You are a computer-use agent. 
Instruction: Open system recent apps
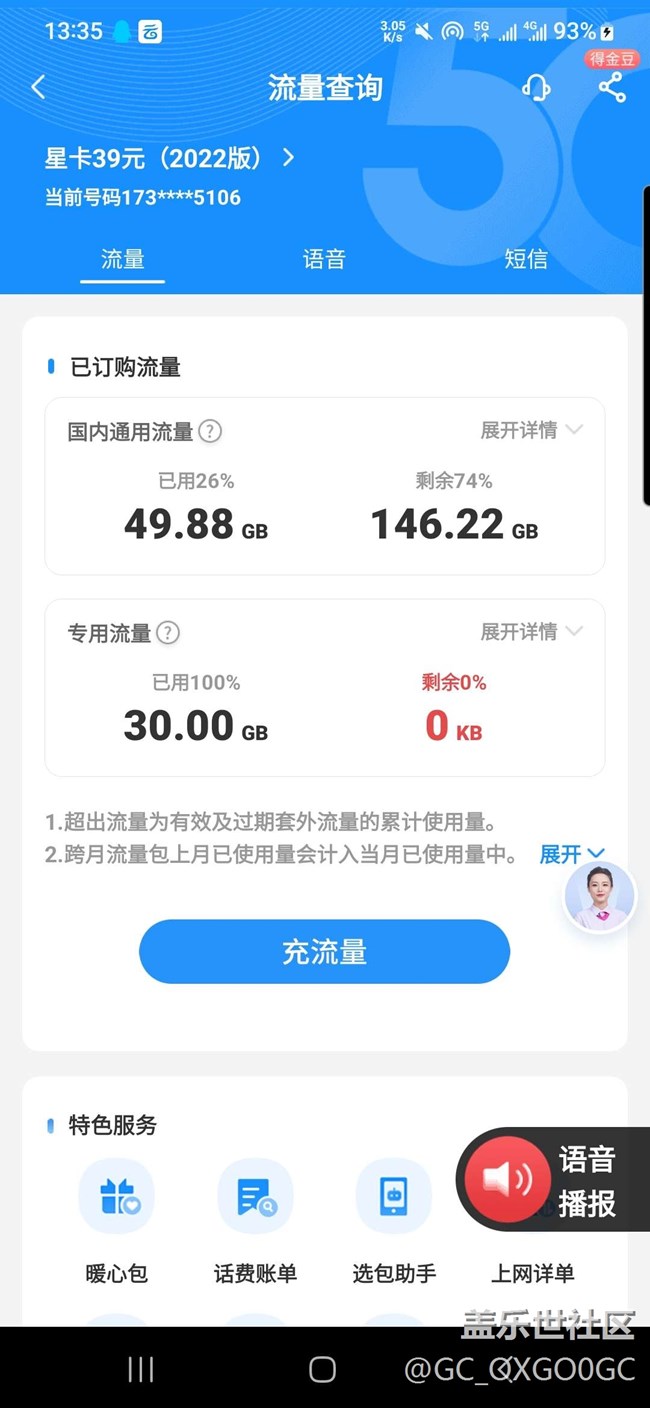[x=141, y=1369]
